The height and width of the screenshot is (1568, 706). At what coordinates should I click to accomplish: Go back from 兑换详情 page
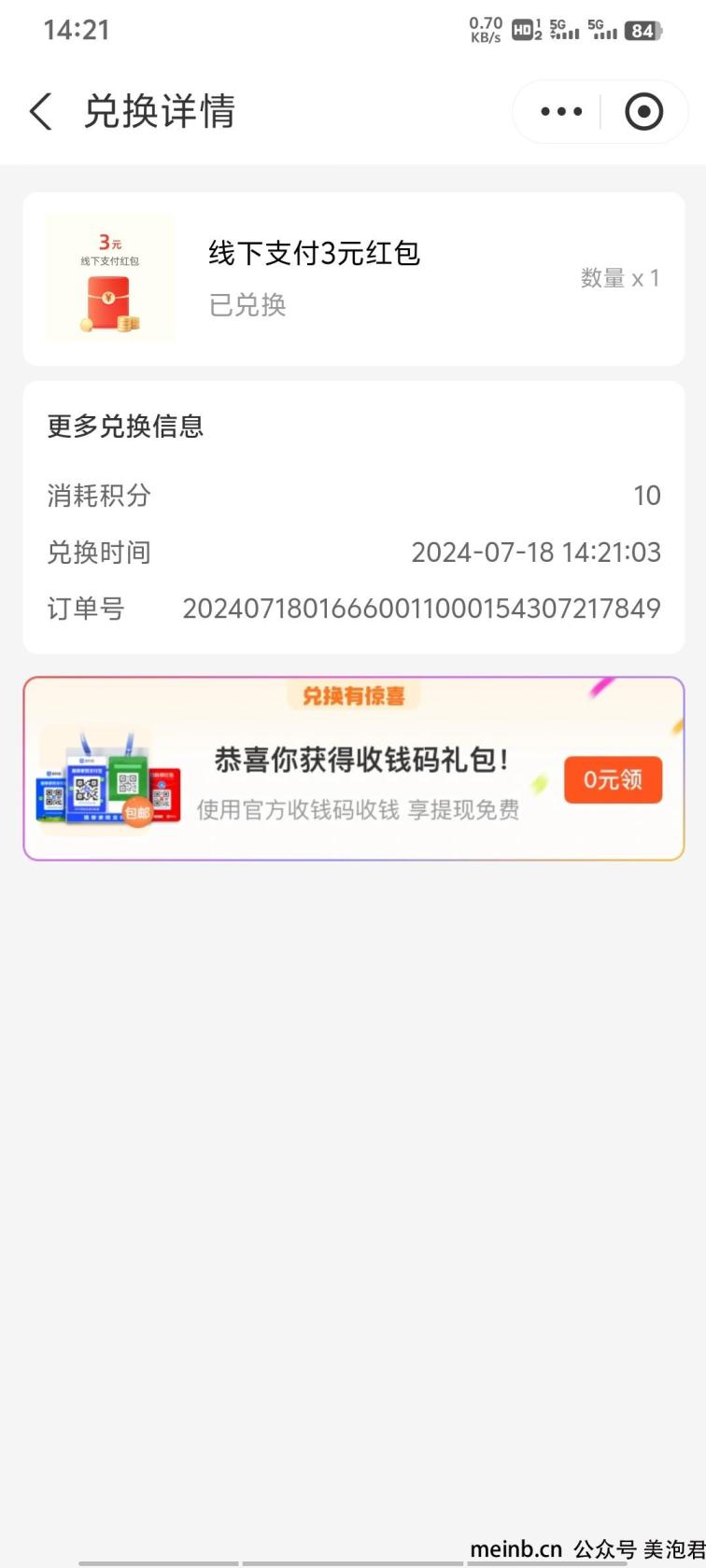click(41, 112)
